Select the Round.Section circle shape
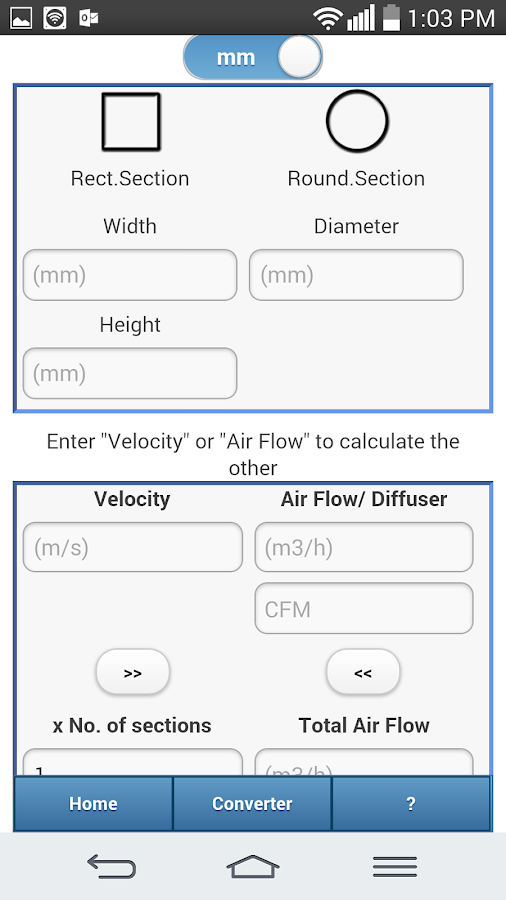Screen dimensions: 506x900 (357, 121)
